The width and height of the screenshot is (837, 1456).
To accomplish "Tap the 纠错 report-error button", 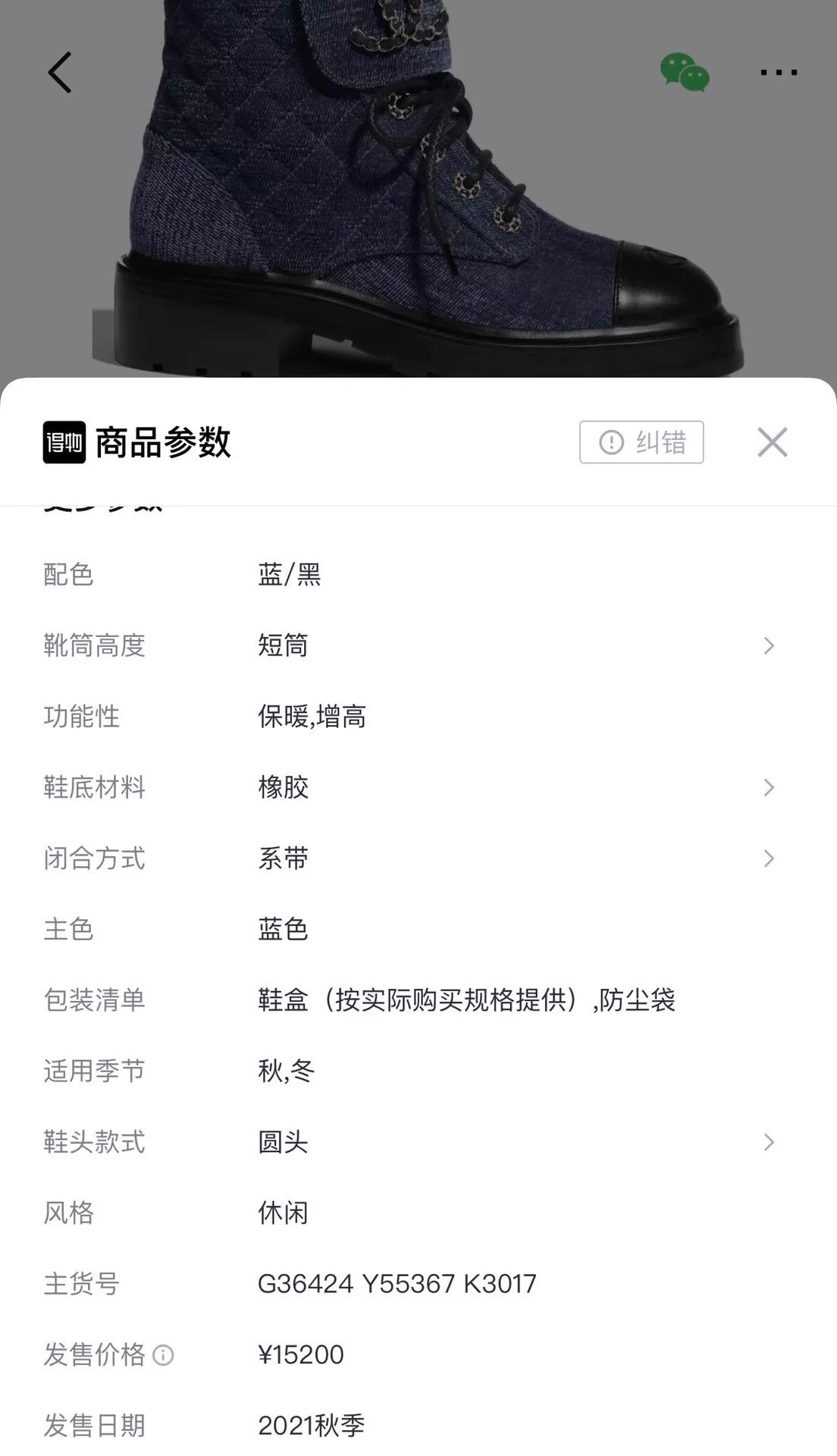I will [x=641, y=442].
